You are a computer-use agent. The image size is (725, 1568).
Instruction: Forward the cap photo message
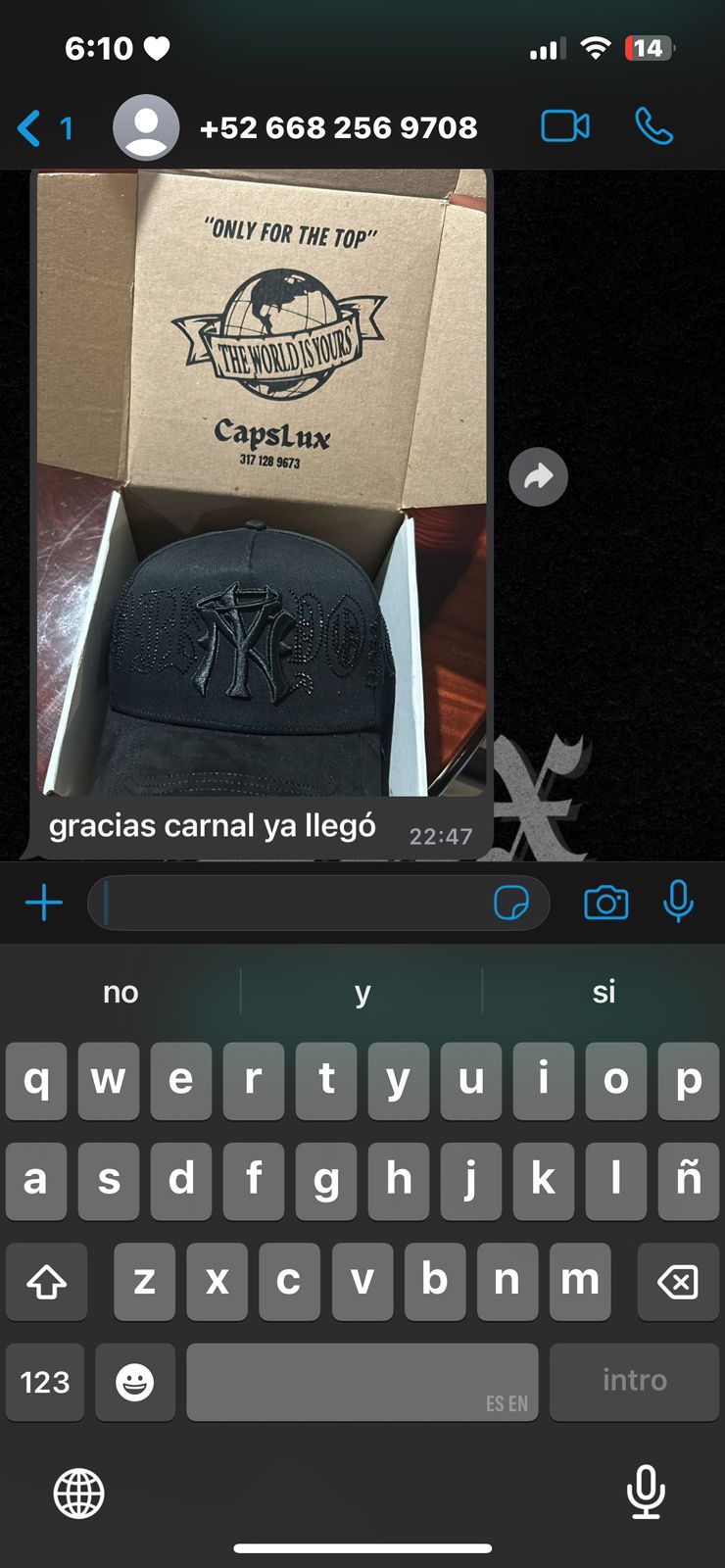pyautogui.click(x=538, y=477)
